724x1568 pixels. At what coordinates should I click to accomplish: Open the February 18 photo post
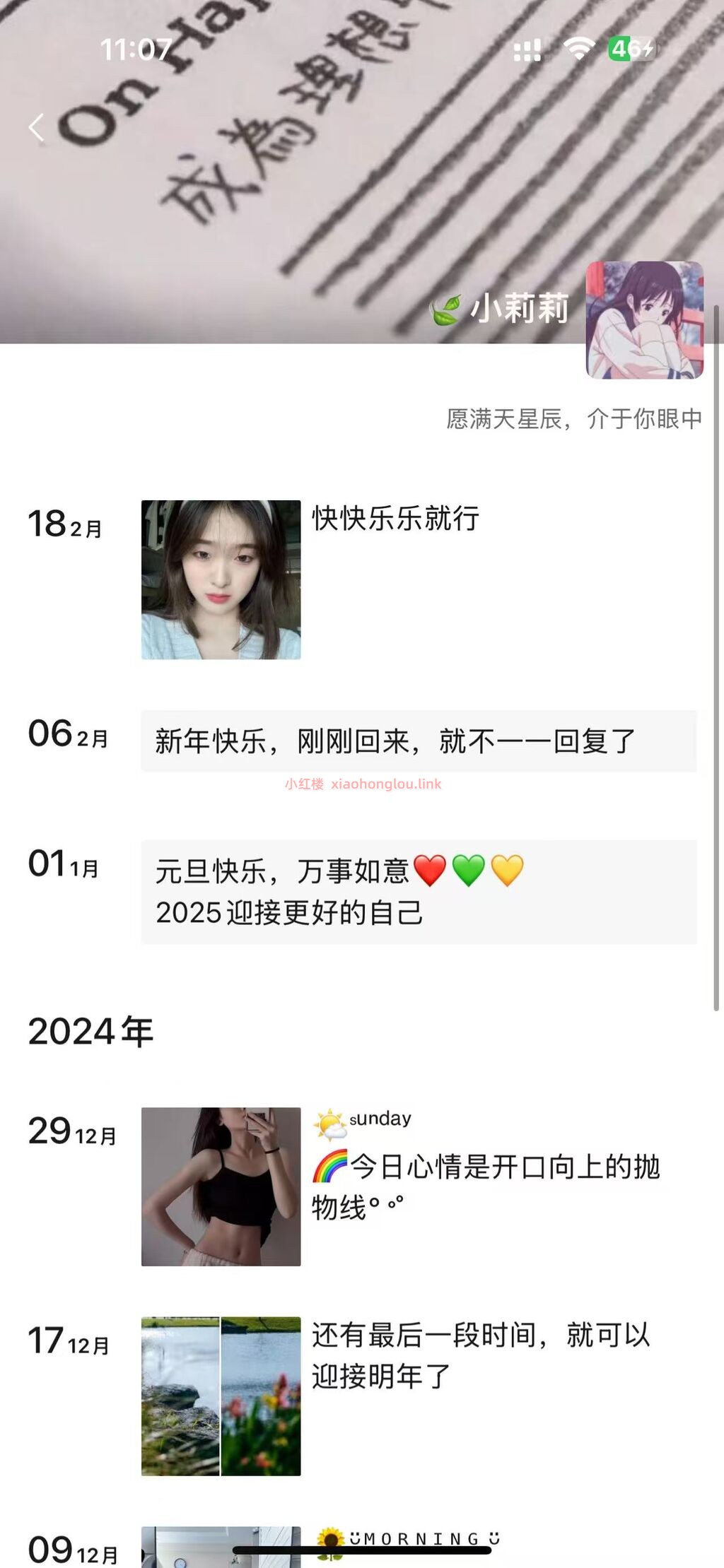pos(221,579)
